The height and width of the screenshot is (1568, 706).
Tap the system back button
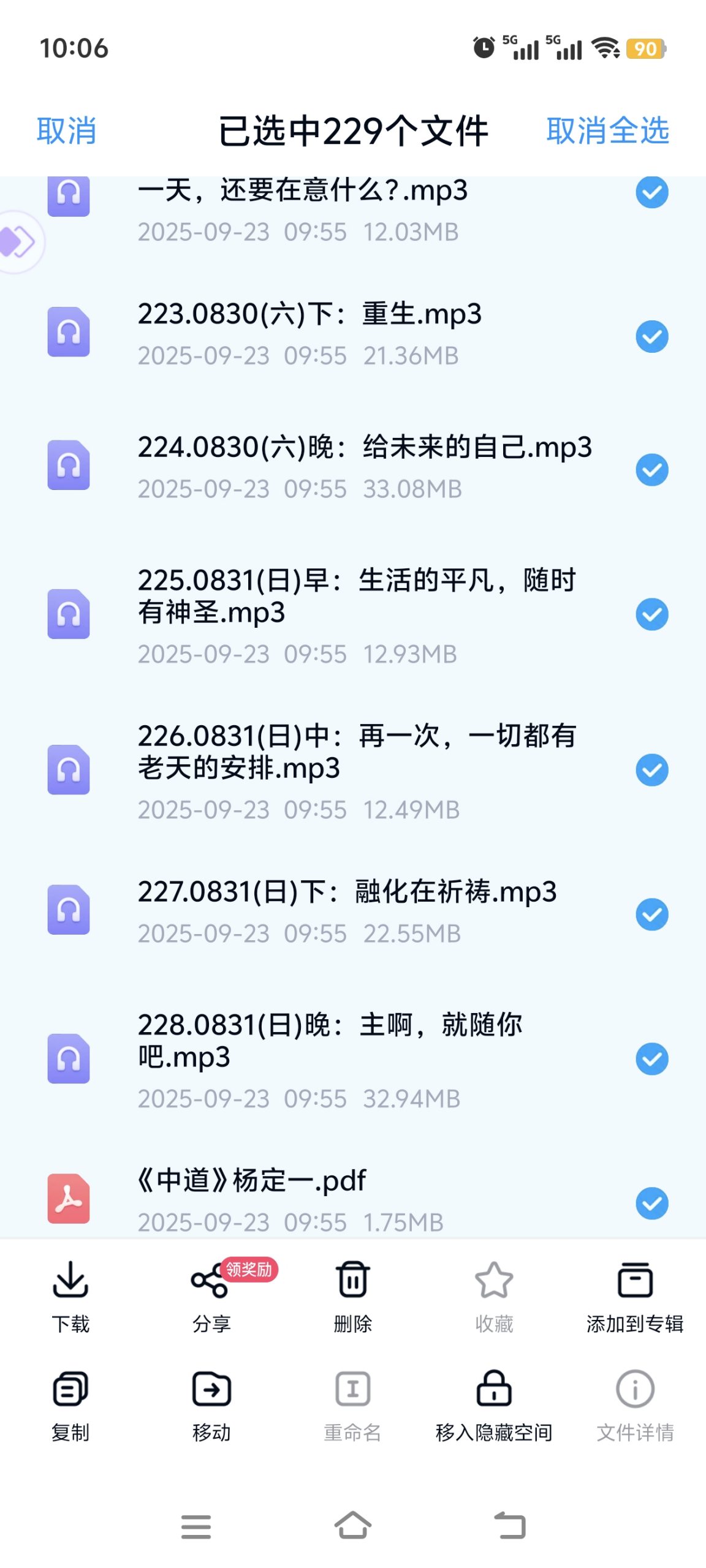tap(510, 1525)
